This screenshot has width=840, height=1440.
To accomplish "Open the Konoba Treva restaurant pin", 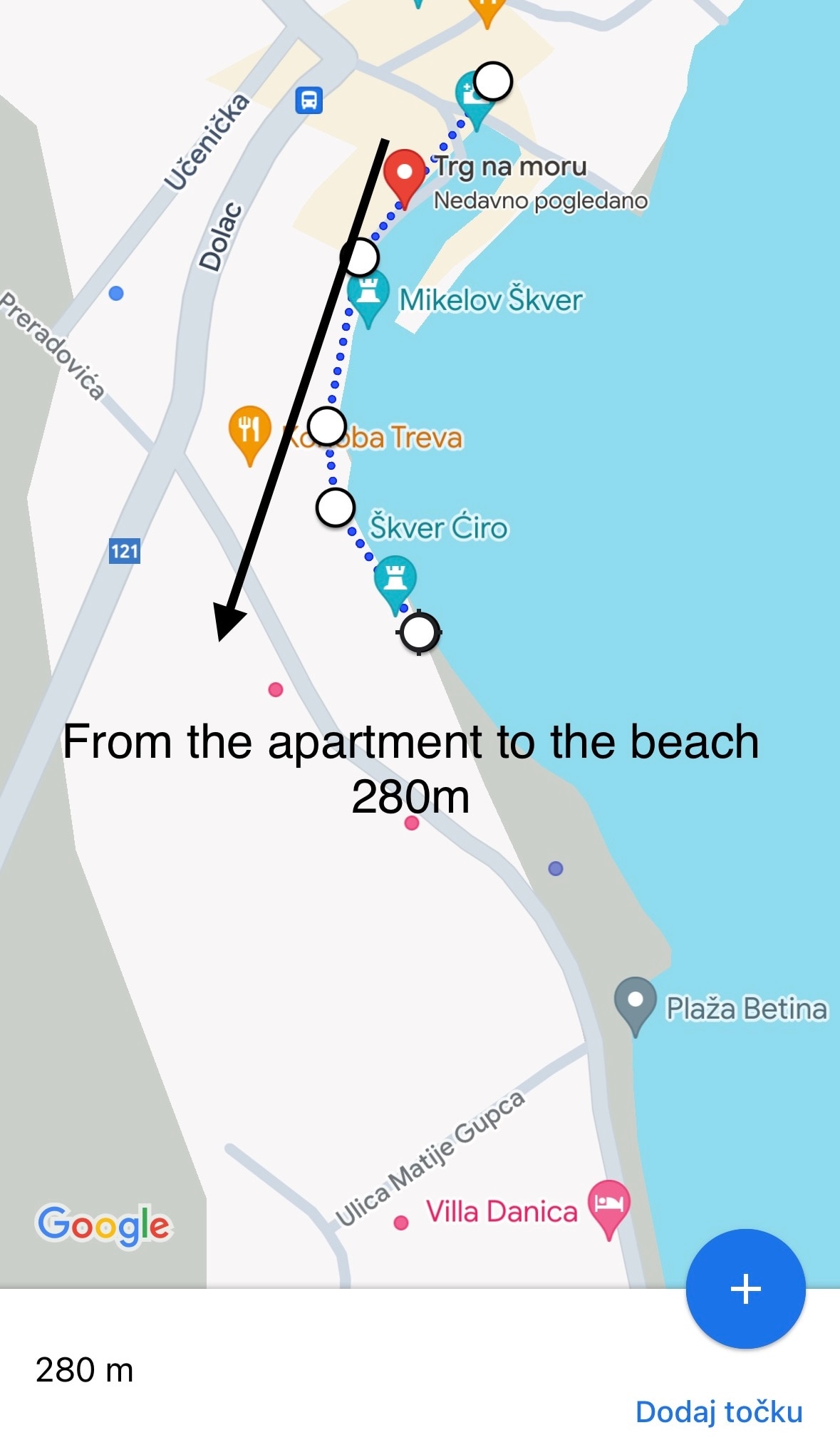I will click(249, 429).
